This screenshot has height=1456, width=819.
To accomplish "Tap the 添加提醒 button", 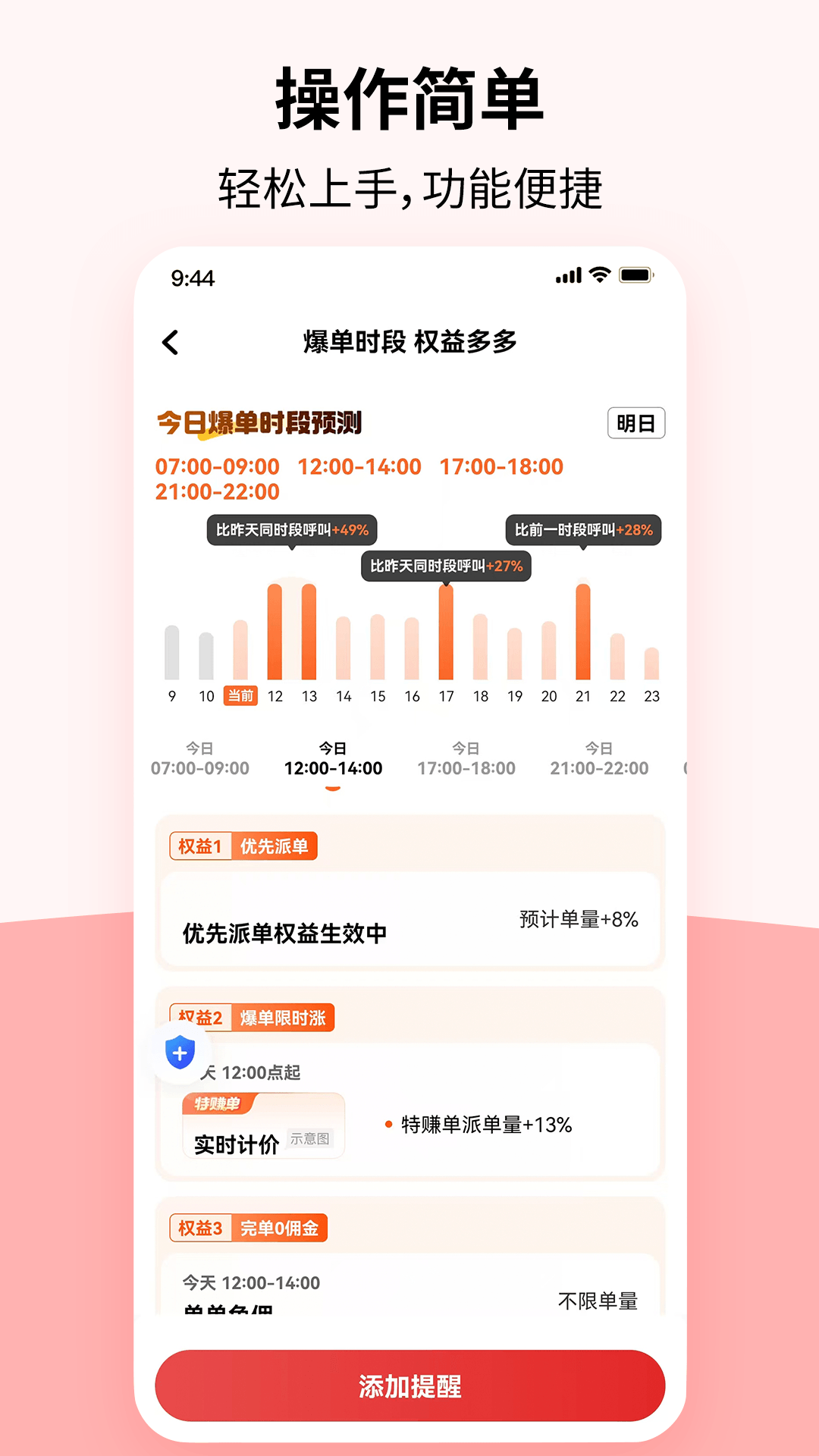I will [409, 1385].
